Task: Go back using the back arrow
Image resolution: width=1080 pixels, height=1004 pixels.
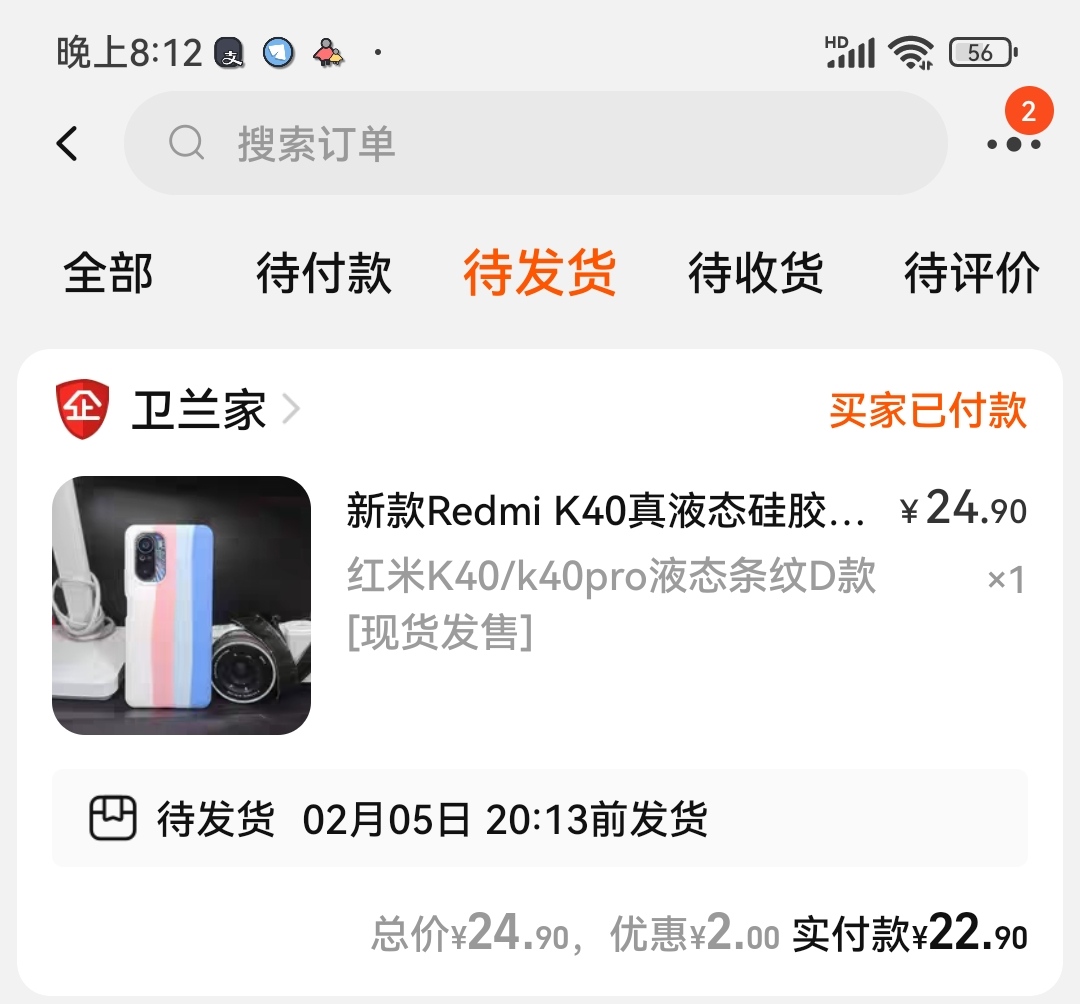Action: coord(67,144)
